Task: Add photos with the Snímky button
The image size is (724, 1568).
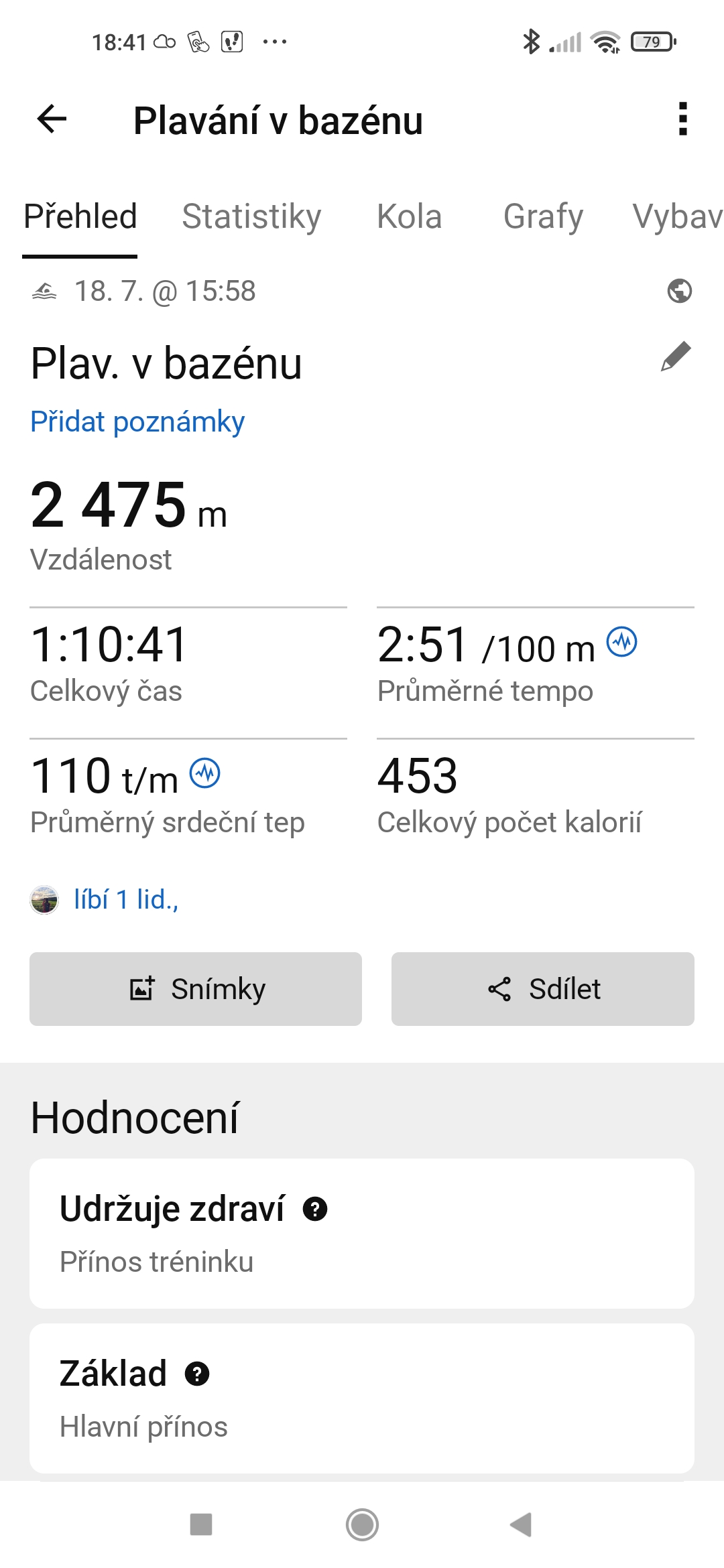Action: pyautogui.click(x=196, y=989)
